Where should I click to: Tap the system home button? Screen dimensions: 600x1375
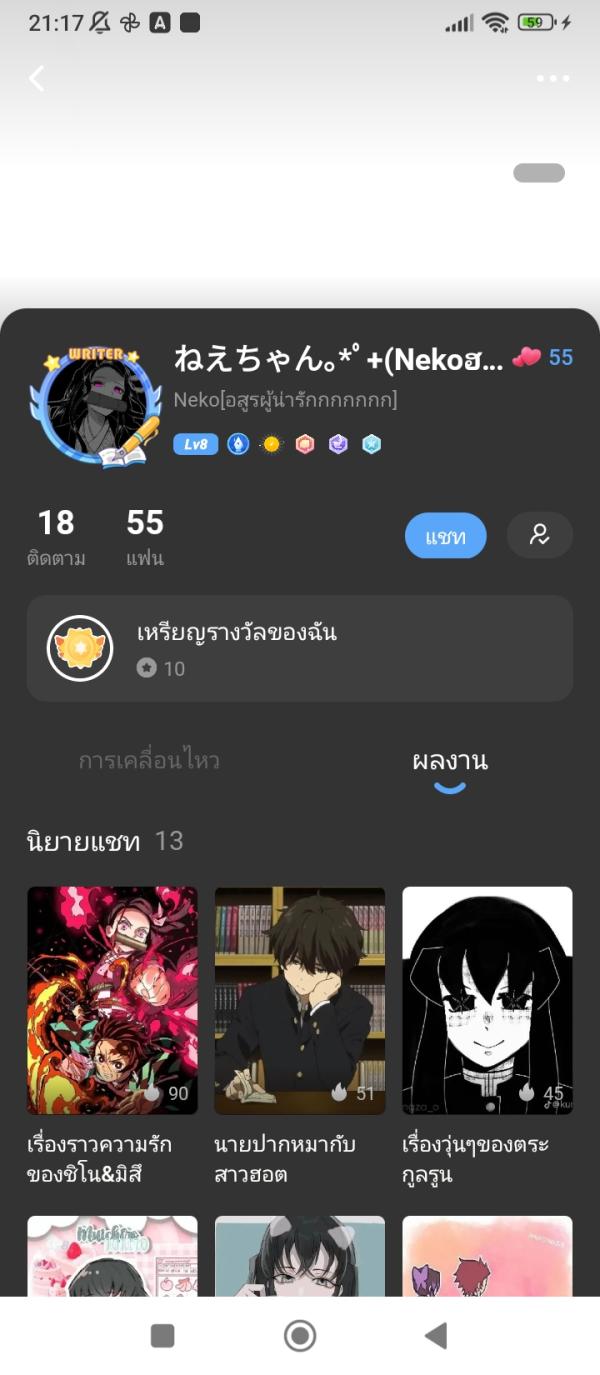(x=300, y=1335)
